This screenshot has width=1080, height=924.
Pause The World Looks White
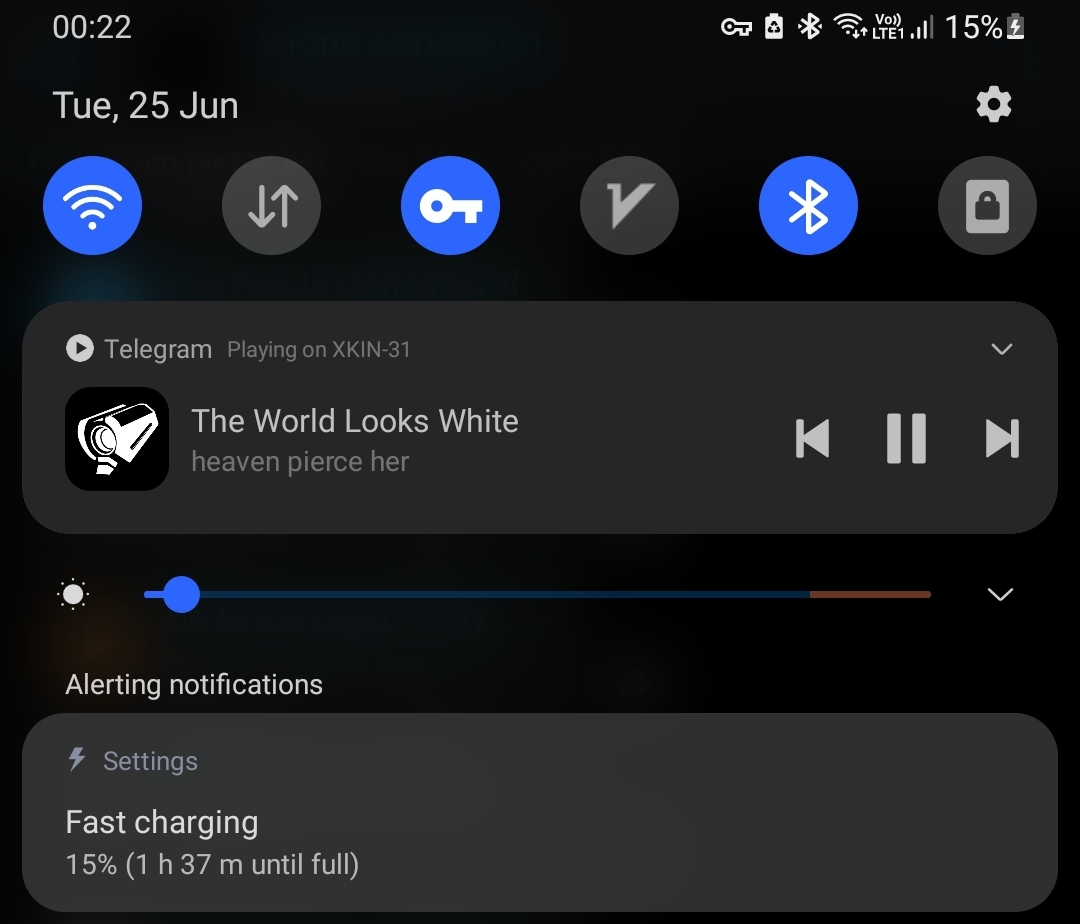pyautogui.click(x=906, y=438)
